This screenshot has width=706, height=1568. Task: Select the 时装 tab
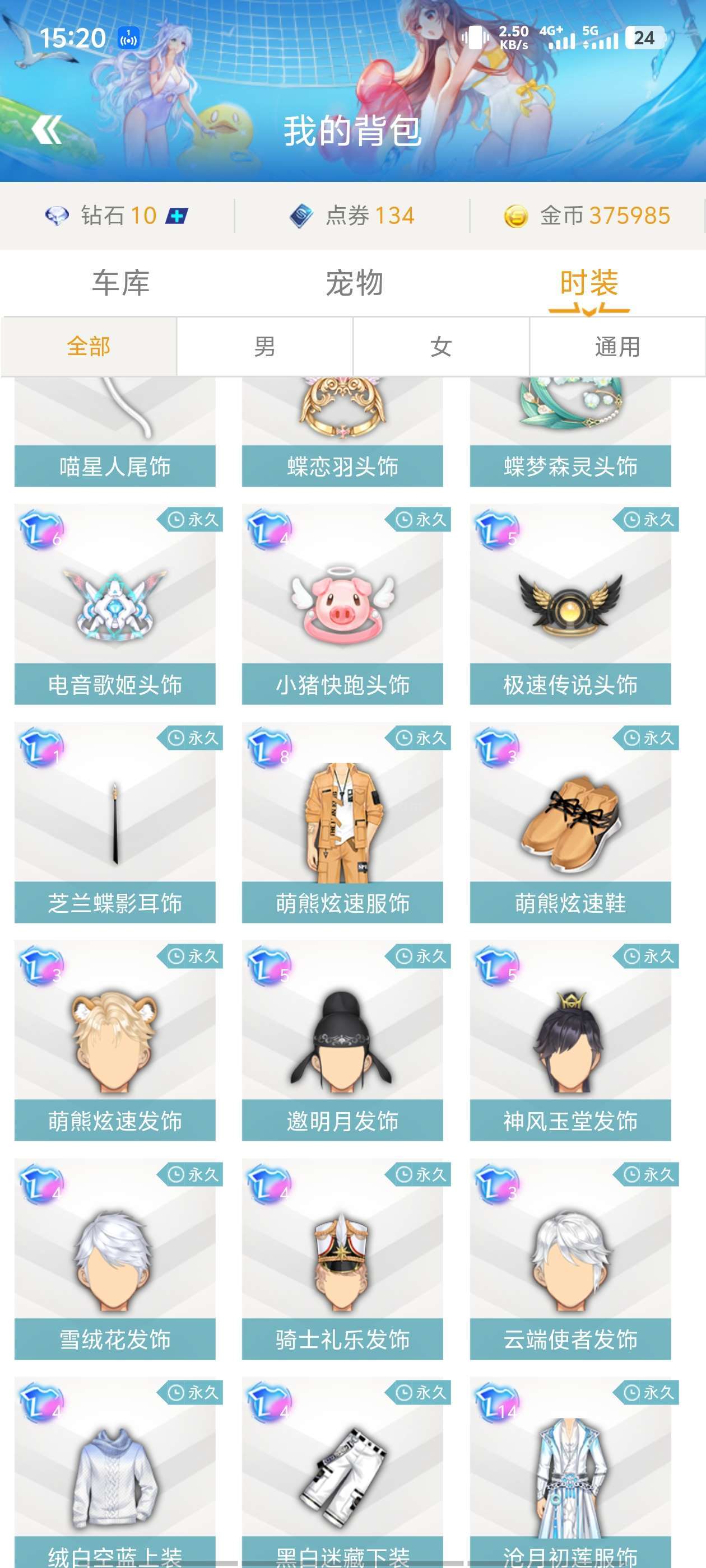[x=588, y=283]
